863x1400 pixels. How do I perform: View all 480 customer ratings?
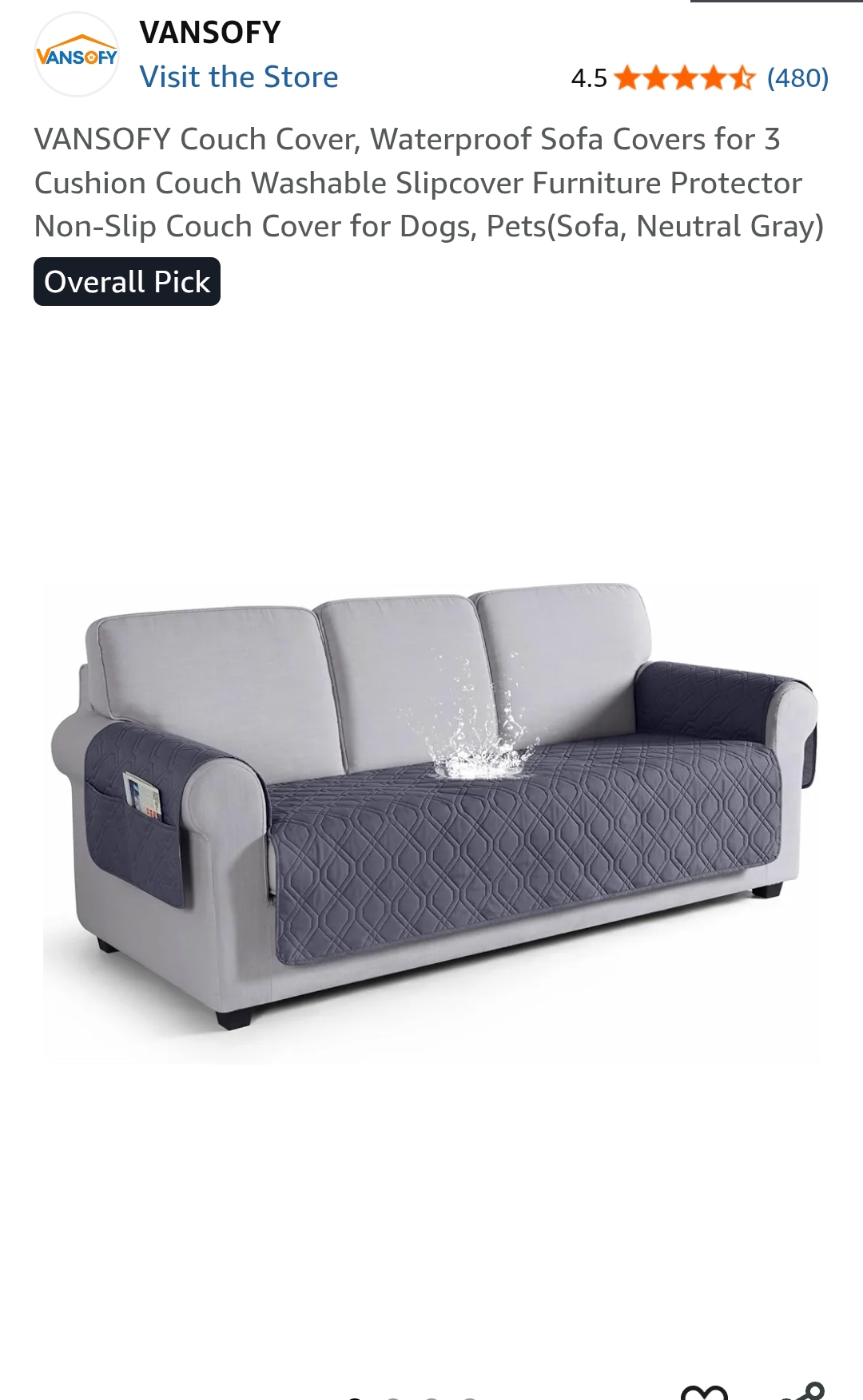click(x=797, y=79)
